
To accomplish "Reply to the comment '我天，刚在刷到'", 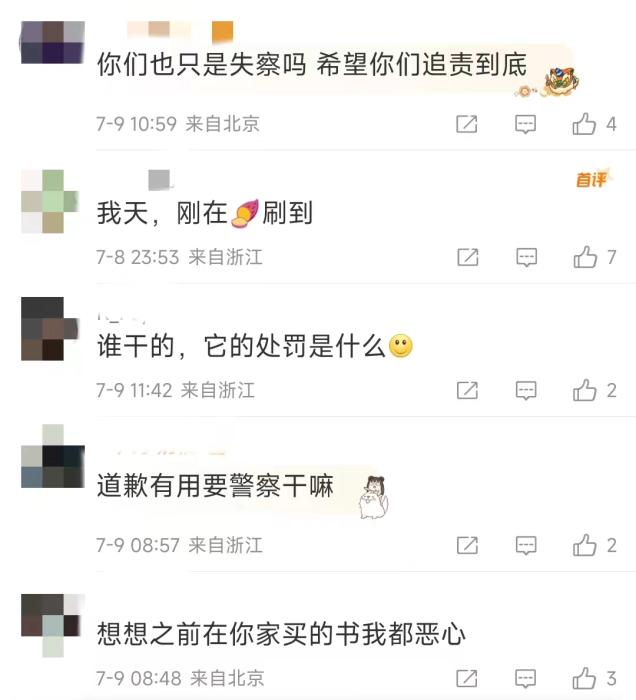I will click(x=526, y=257).
